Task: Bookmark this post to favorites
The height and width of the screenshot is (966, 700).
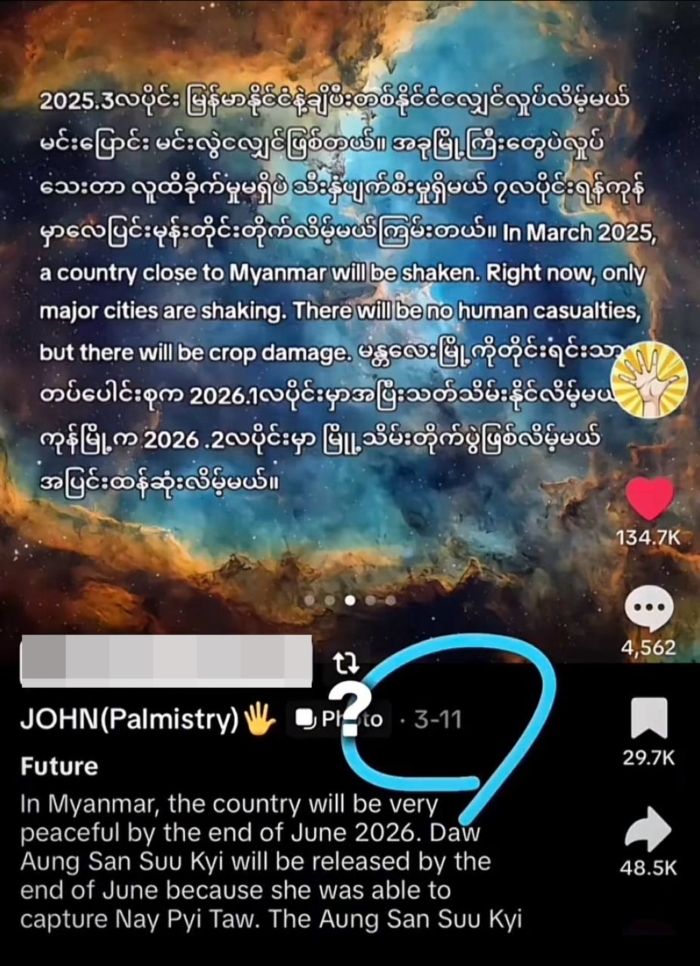Action: pos(649,718)
